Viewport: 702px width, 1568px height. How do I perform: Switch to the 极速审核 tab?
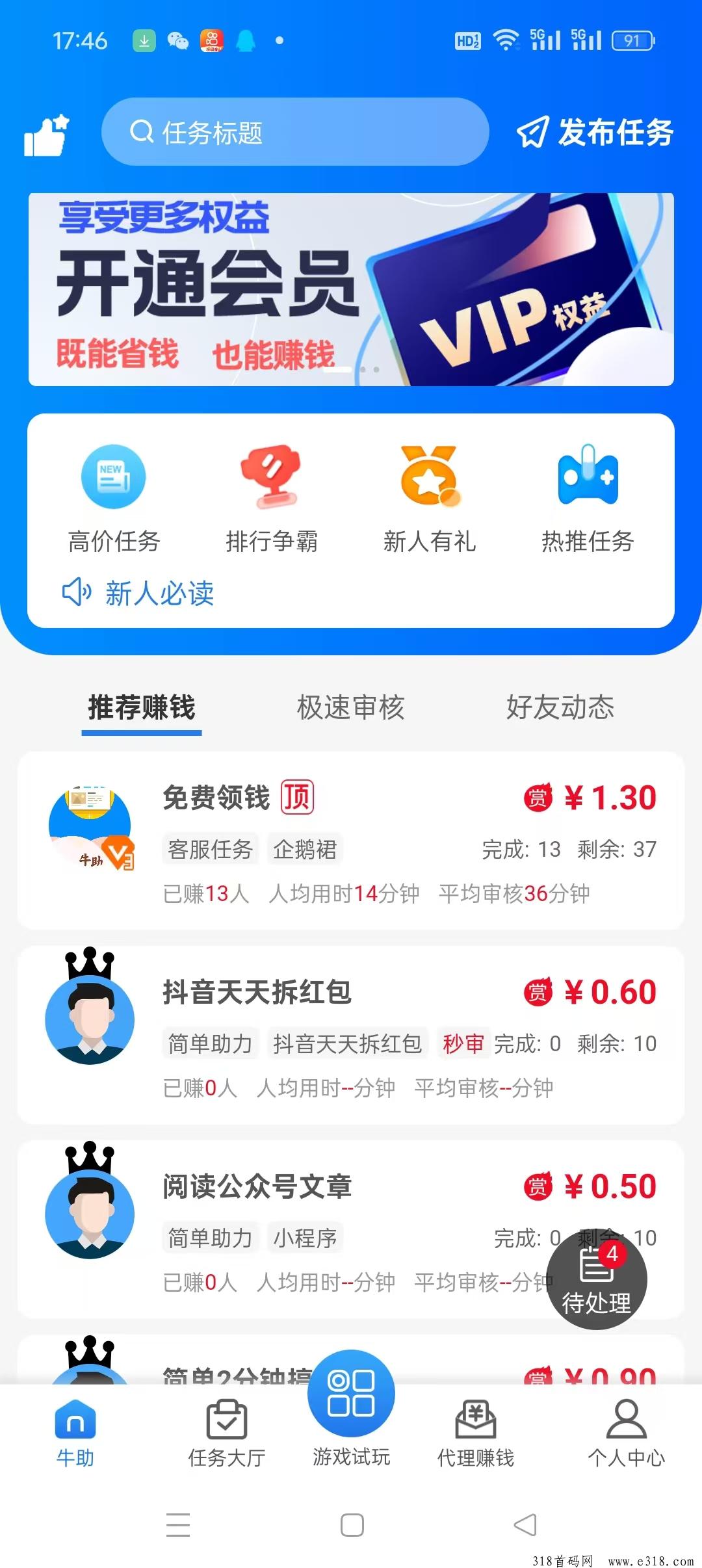350,707
